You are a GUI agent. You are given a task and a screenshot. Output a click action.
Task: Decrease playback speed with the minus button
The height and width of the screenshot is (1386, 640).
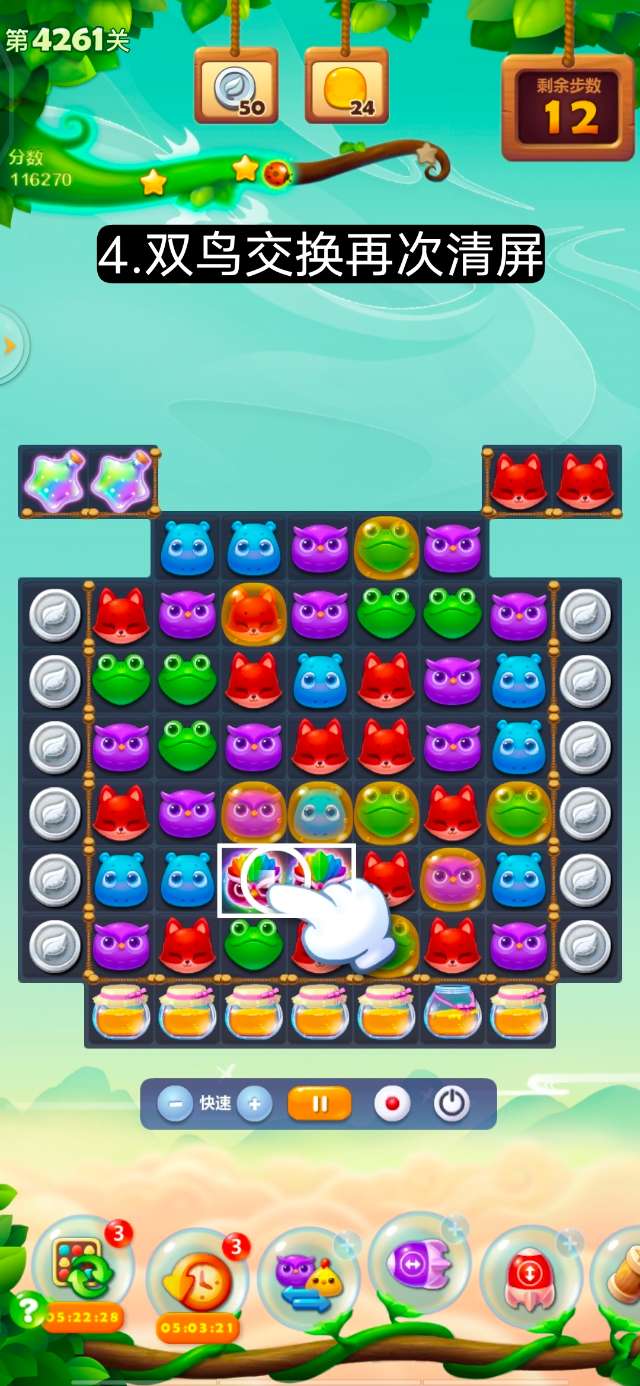[176, 1104]
